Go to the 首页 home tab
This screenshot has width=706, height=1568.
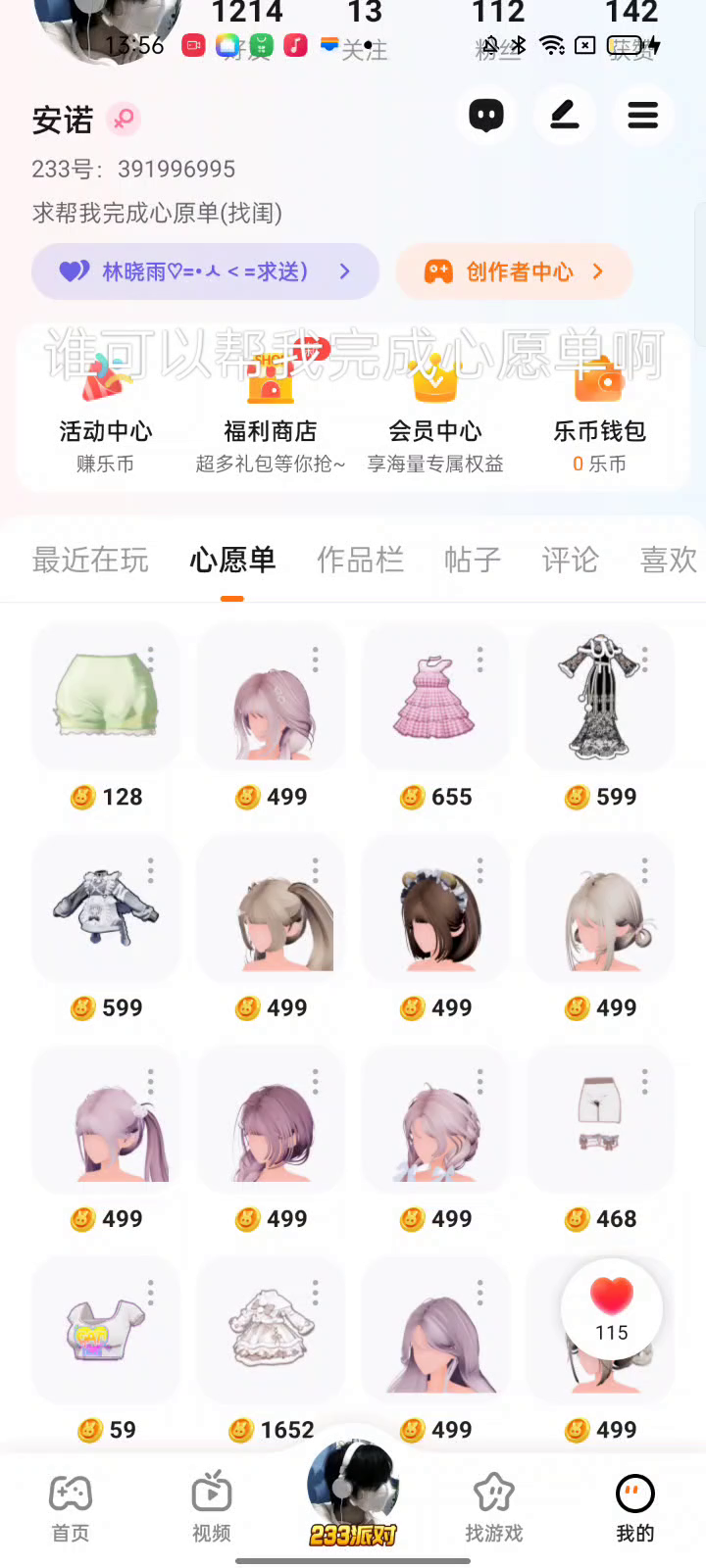(71, 1507)
